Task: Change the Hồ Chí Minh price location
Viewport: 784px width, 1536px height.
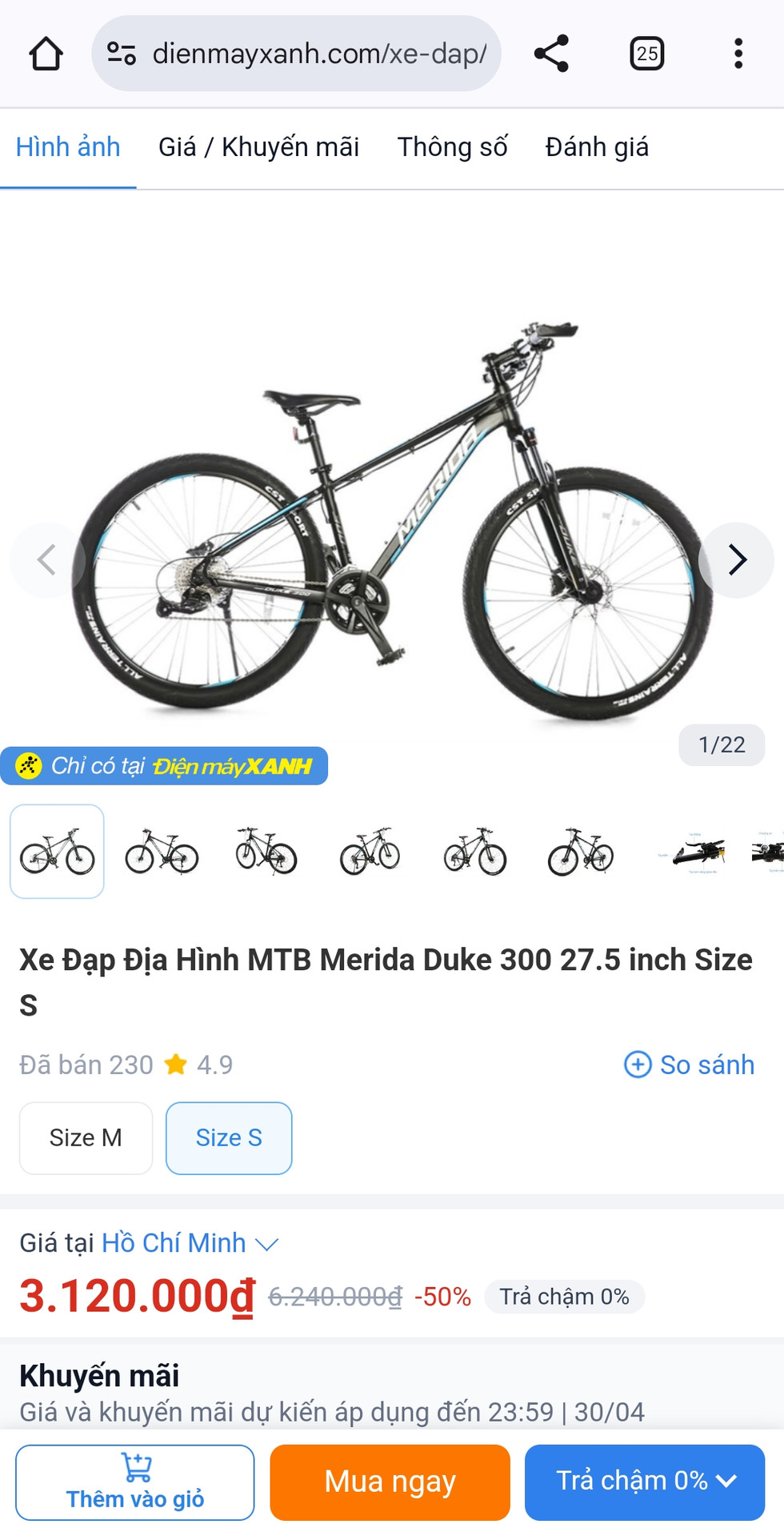Action: (189, 1243)
